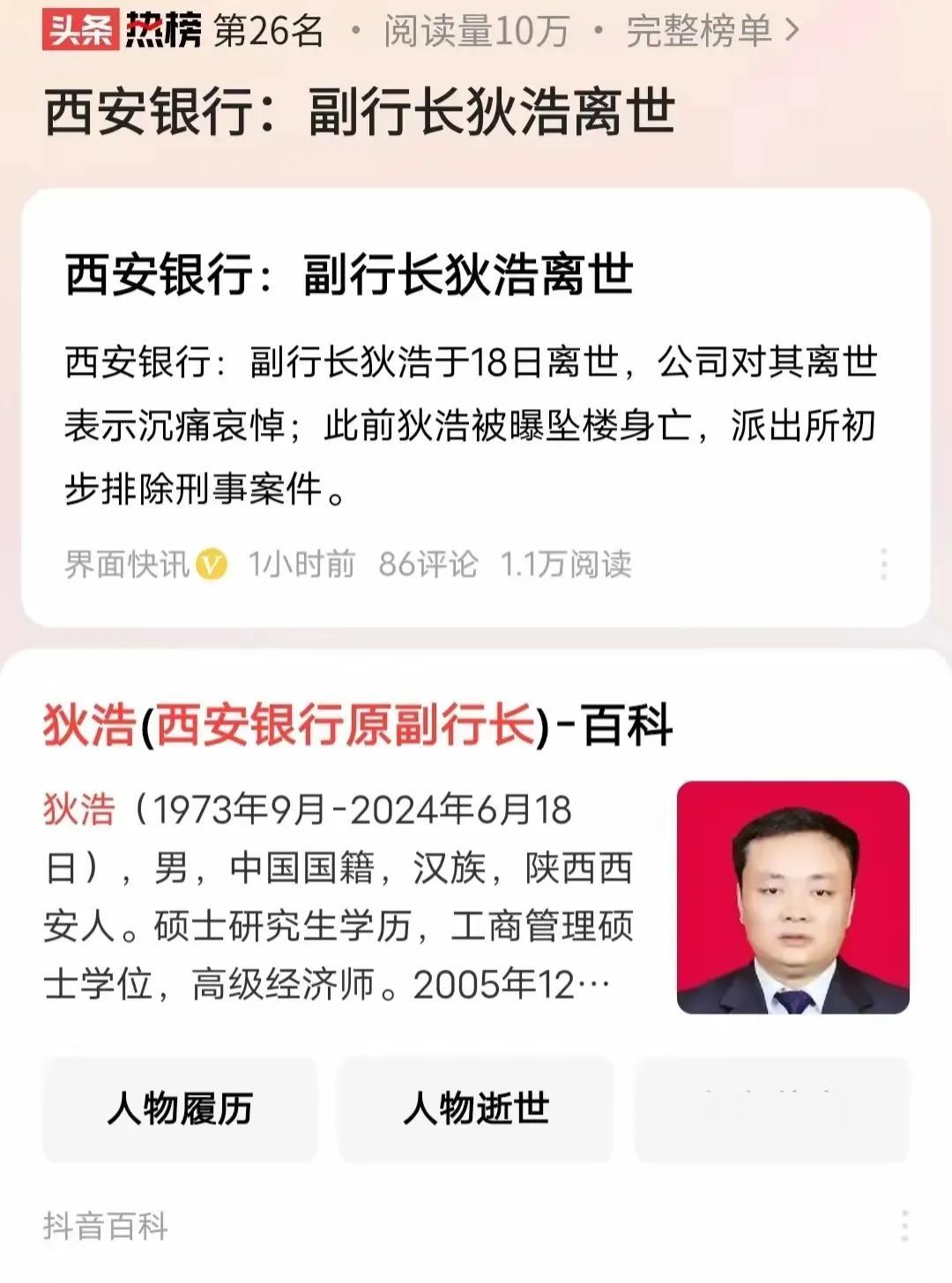This screenshot has width=952, height=1283.
Task: Open the complete hot list
Action: point(712,32)
